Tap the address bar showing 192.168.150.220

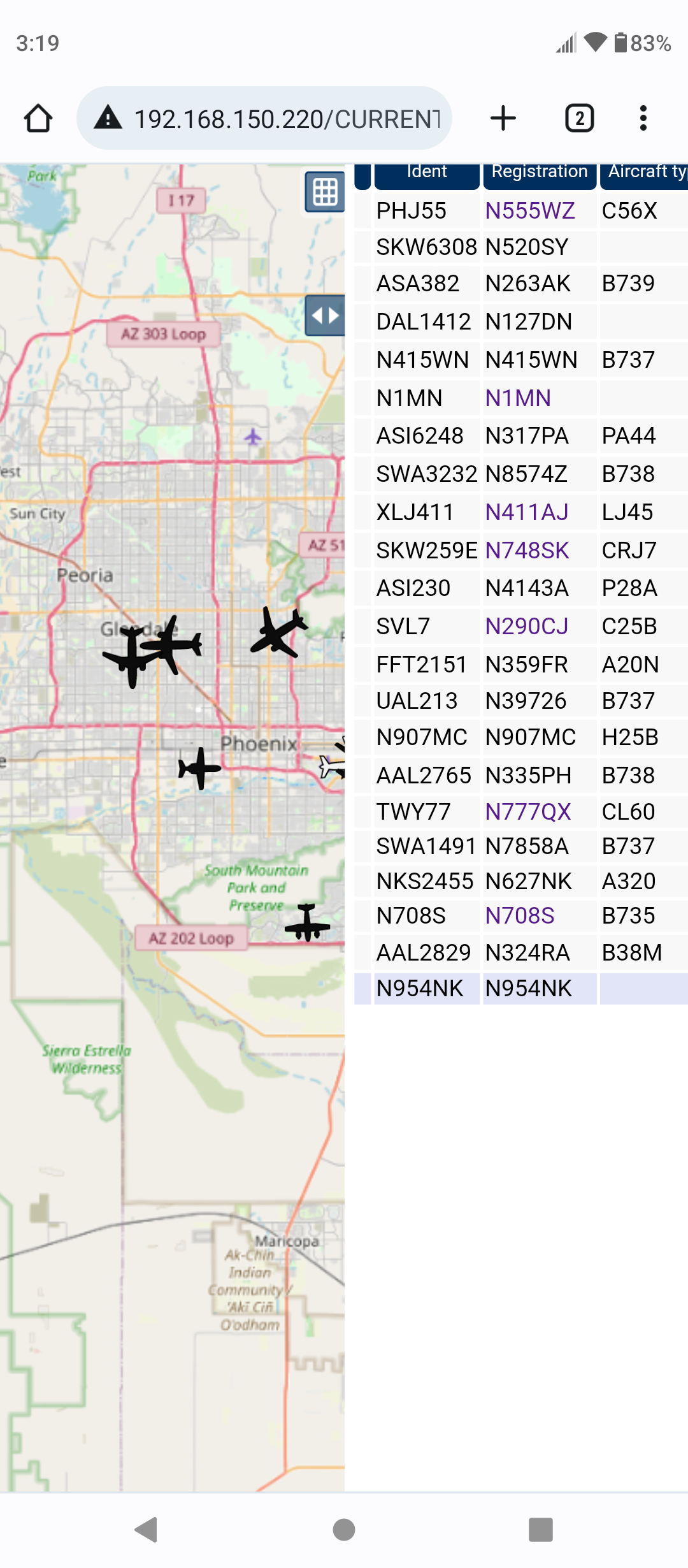point(264,119)
